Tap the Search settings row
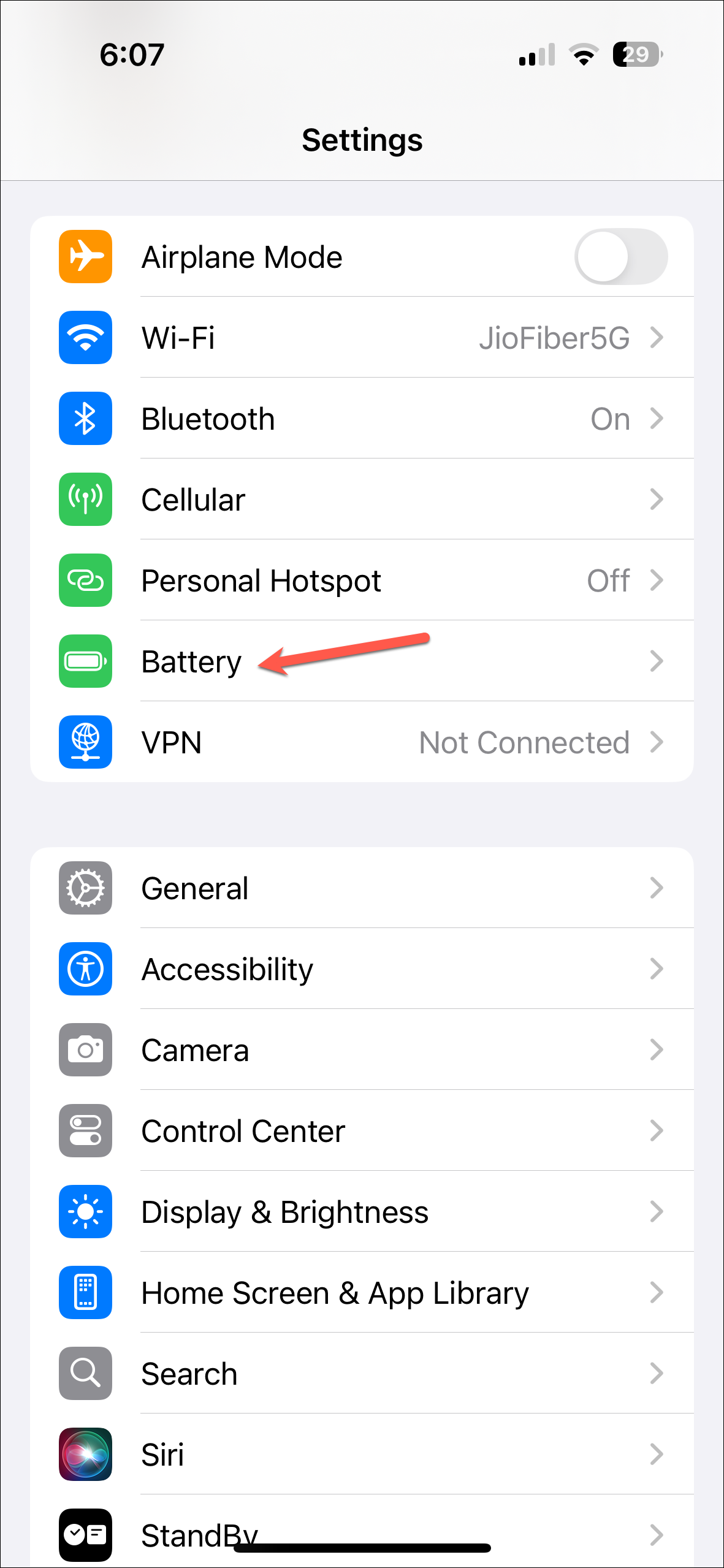 click(x=362, y=1373)
